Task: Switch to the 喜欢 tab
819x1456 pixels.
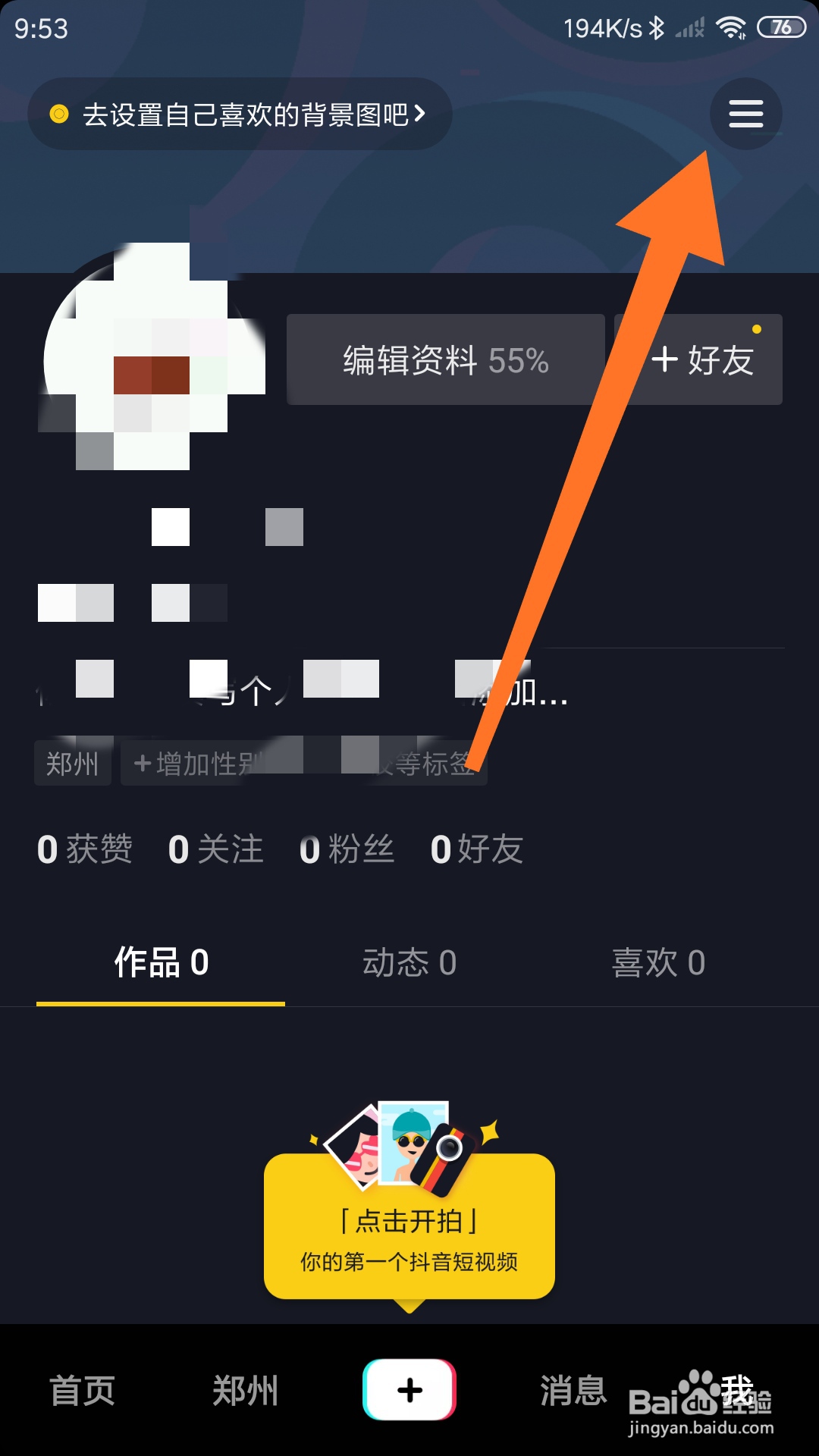Action: pos(658,962)
